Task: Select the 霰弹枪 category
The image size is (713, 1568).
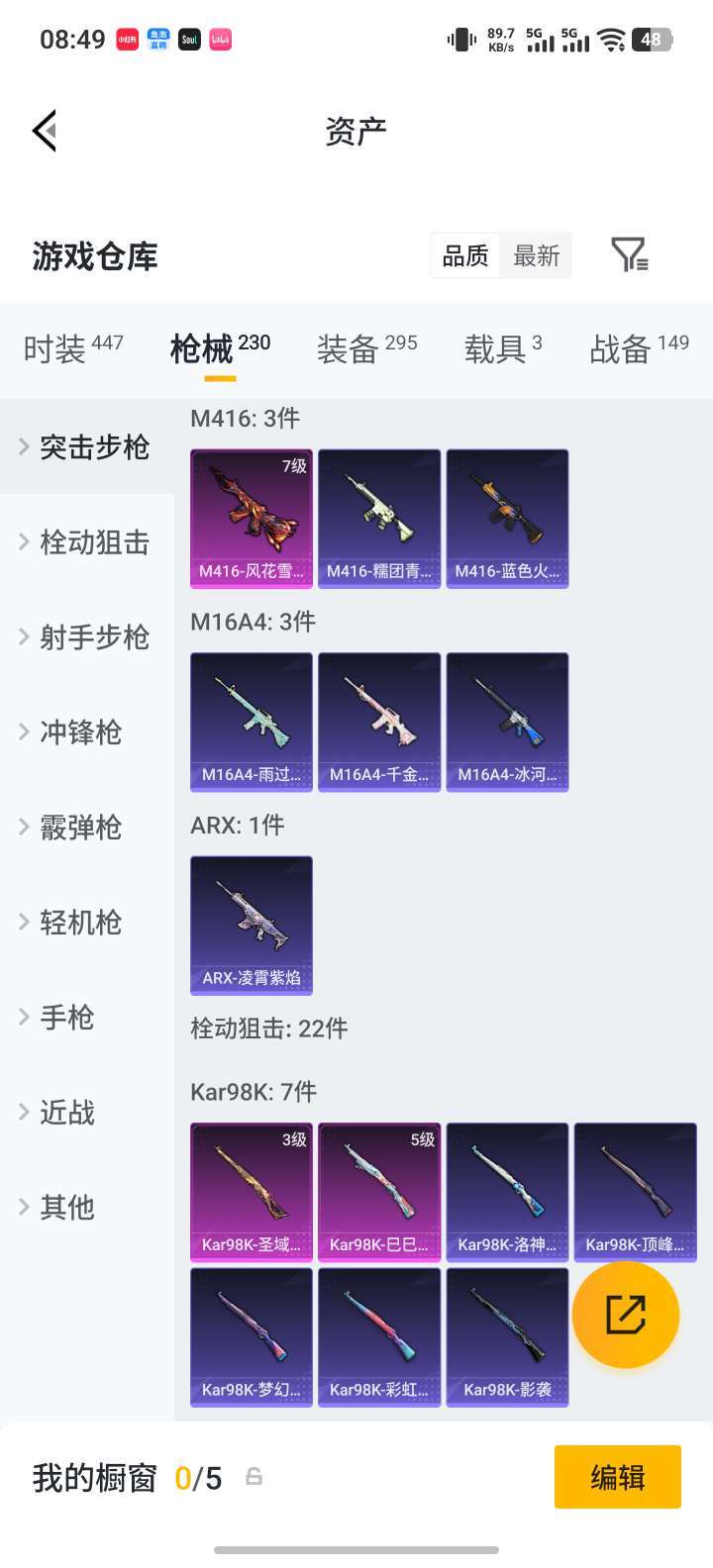Action: coord(81,828)
